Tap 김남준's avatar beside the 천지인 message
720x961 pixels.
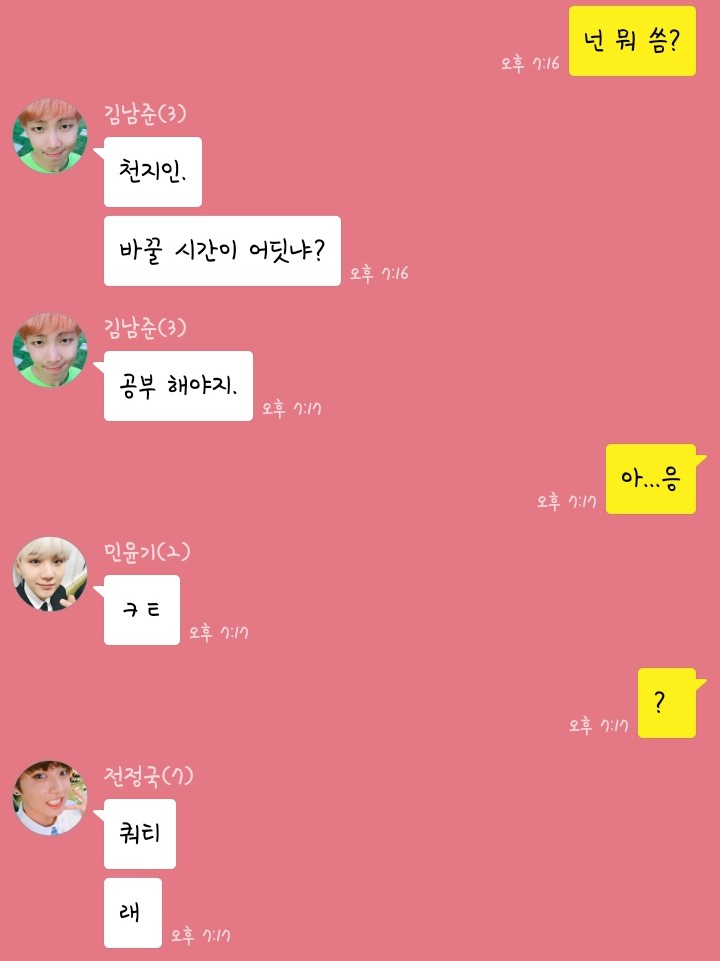pyautogui.click(x=49, y=136)
